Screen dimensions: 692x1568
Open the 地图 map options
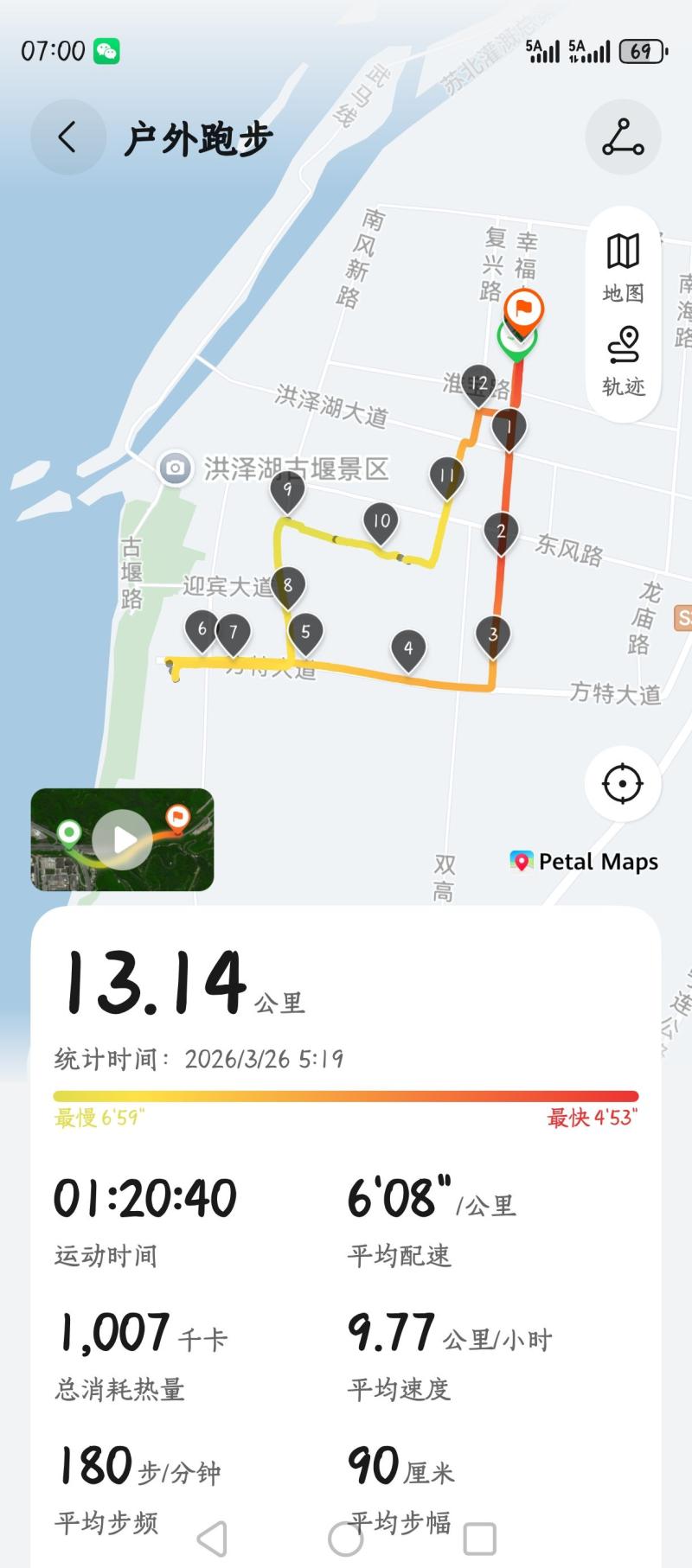click(x=623, y=267)
